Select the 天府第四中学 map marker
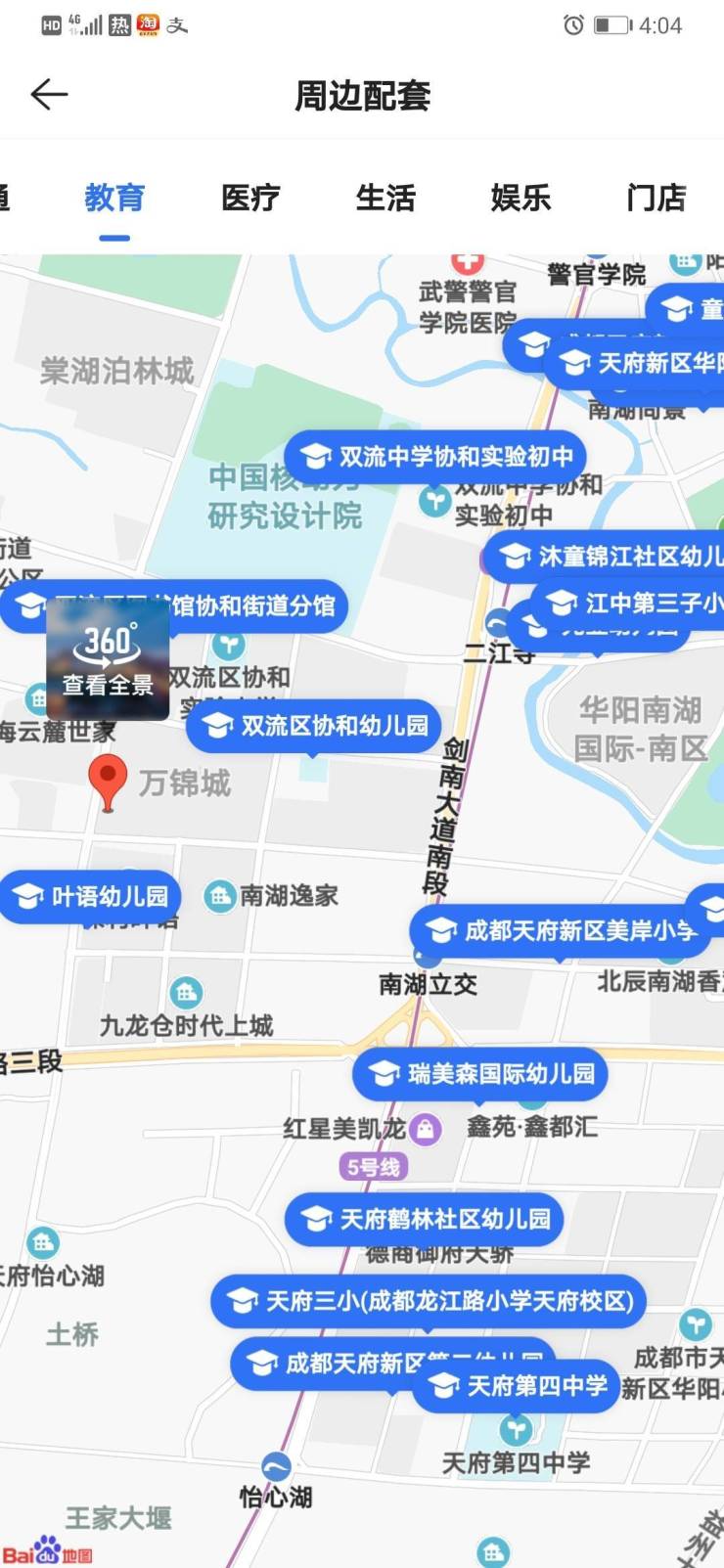This screenshot has height=1568, width=724. 519,1386
